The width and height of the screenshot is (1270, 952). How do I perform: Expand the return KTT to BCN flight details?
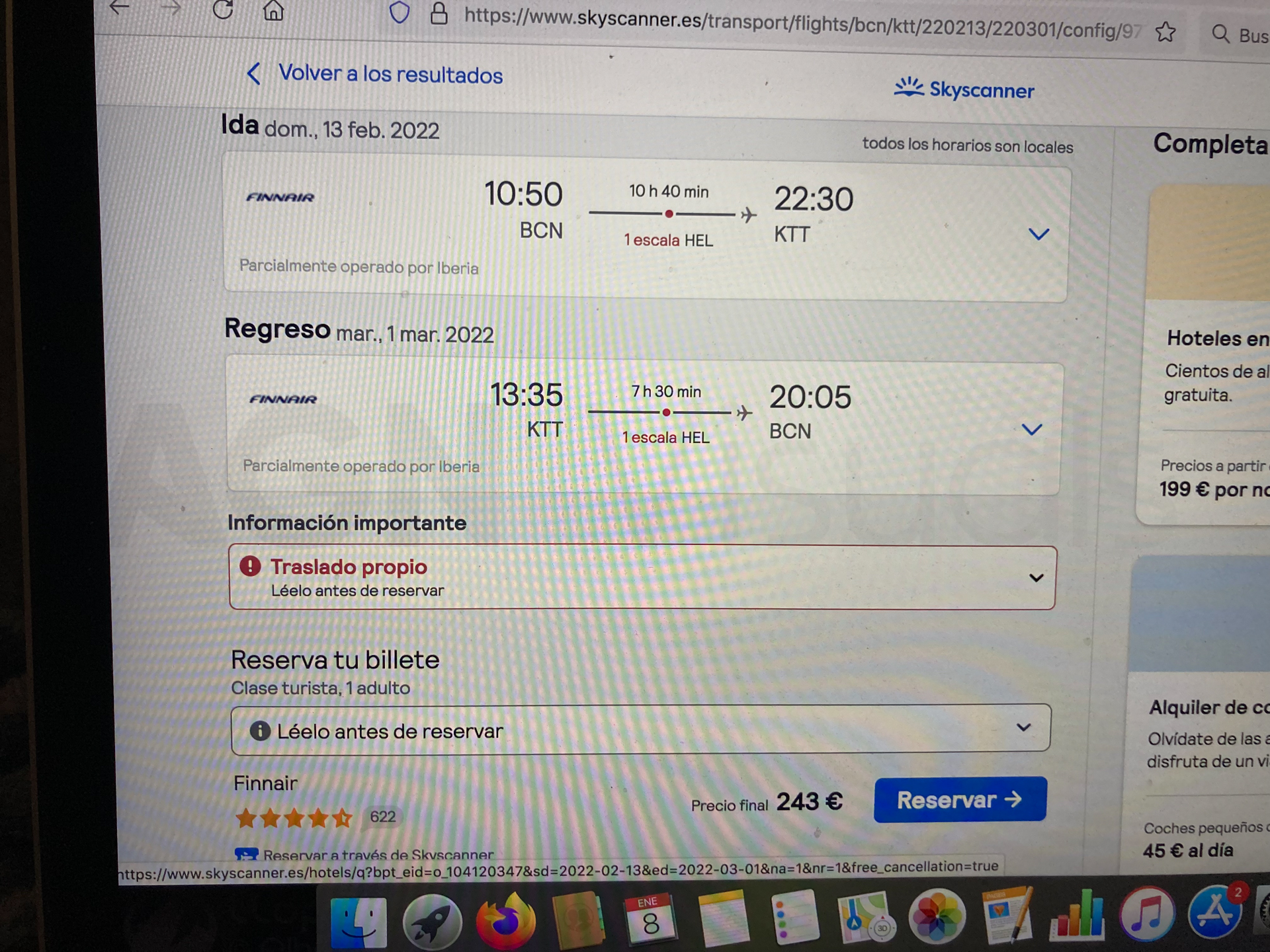1032,430
